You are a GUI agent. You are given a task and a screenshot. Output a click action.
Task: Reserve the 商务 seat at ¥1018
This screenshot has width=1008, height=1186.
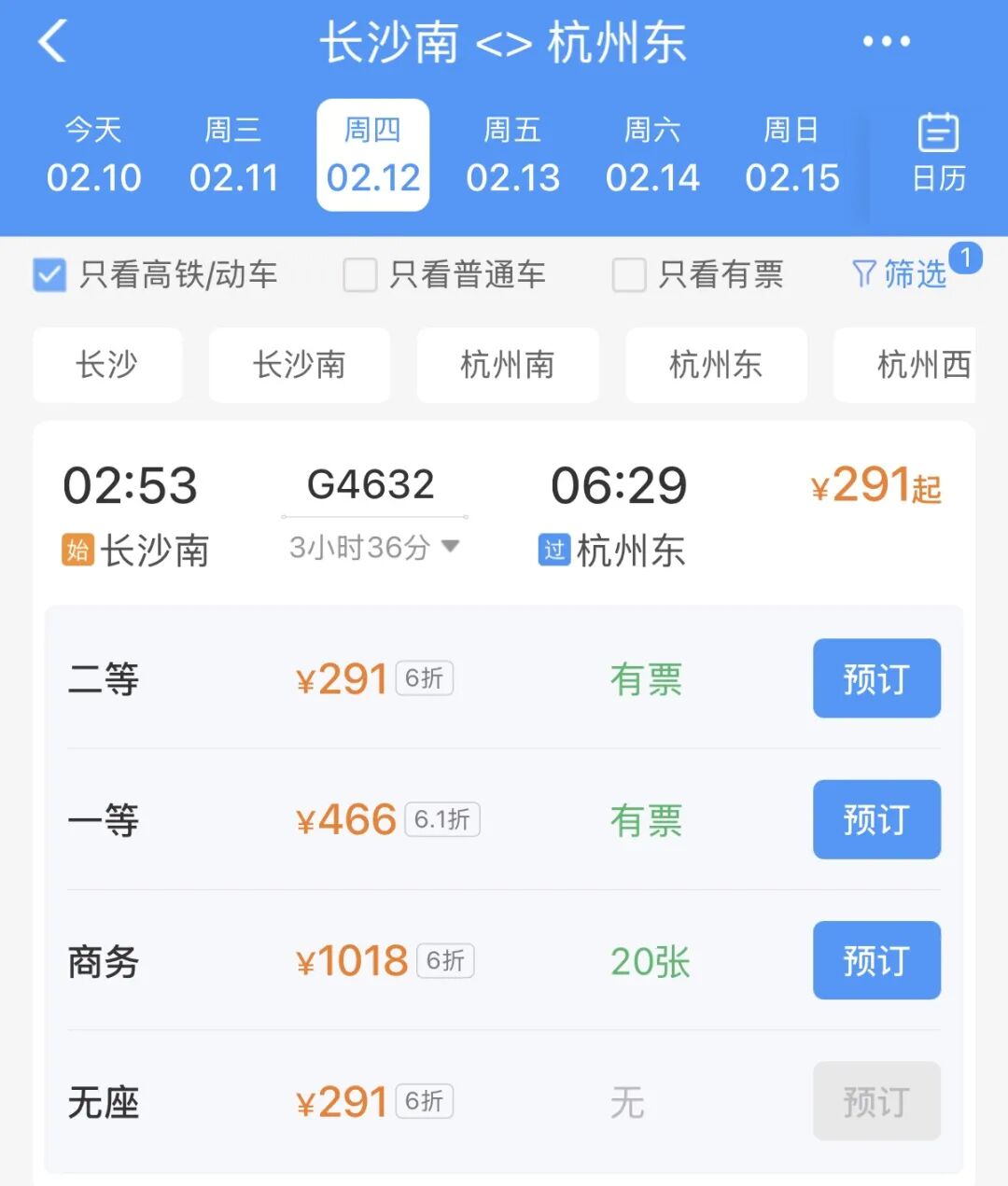coord(876,960)
